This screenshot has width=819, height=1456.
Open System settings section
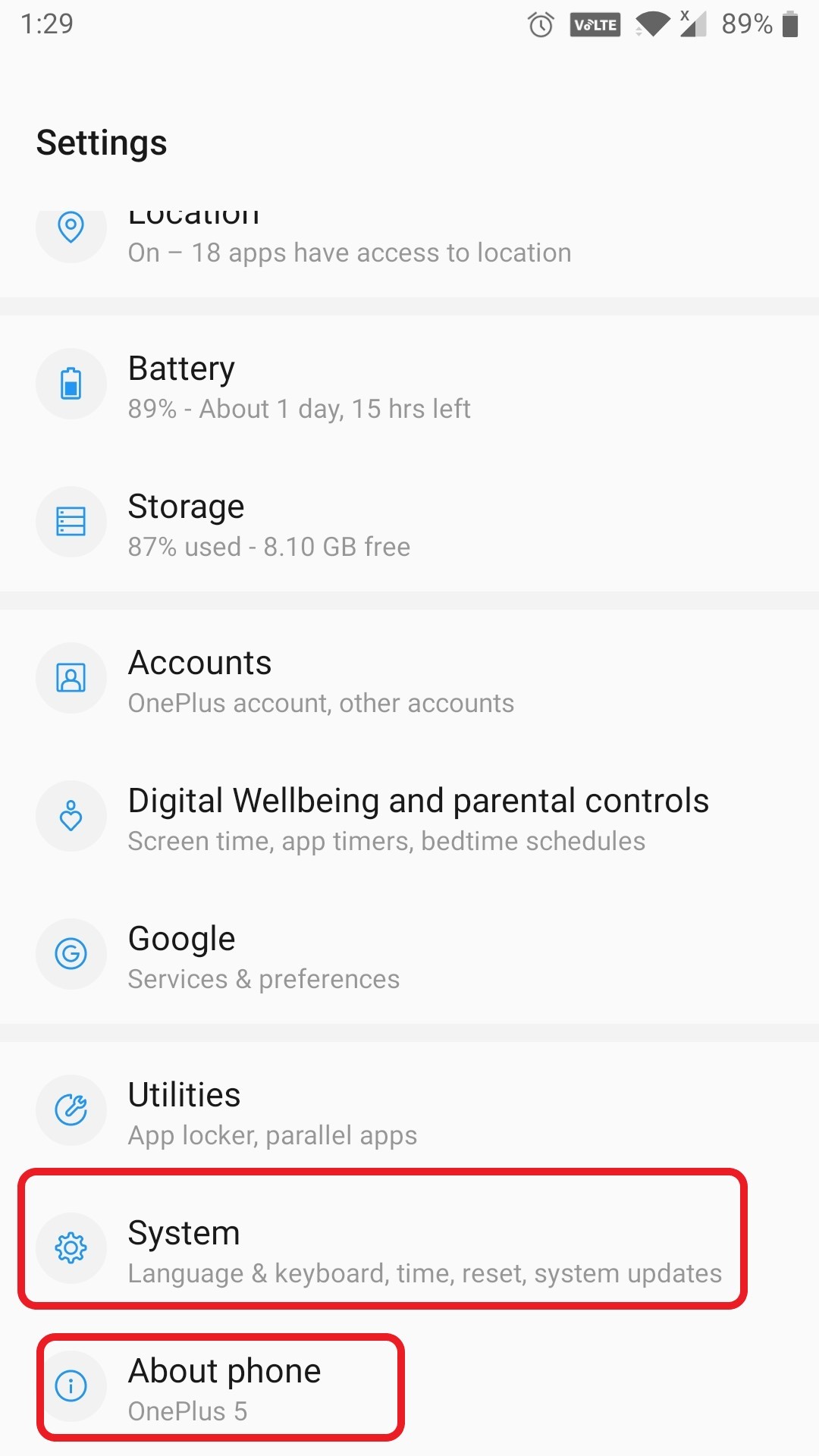click(x=379, y=1248)
